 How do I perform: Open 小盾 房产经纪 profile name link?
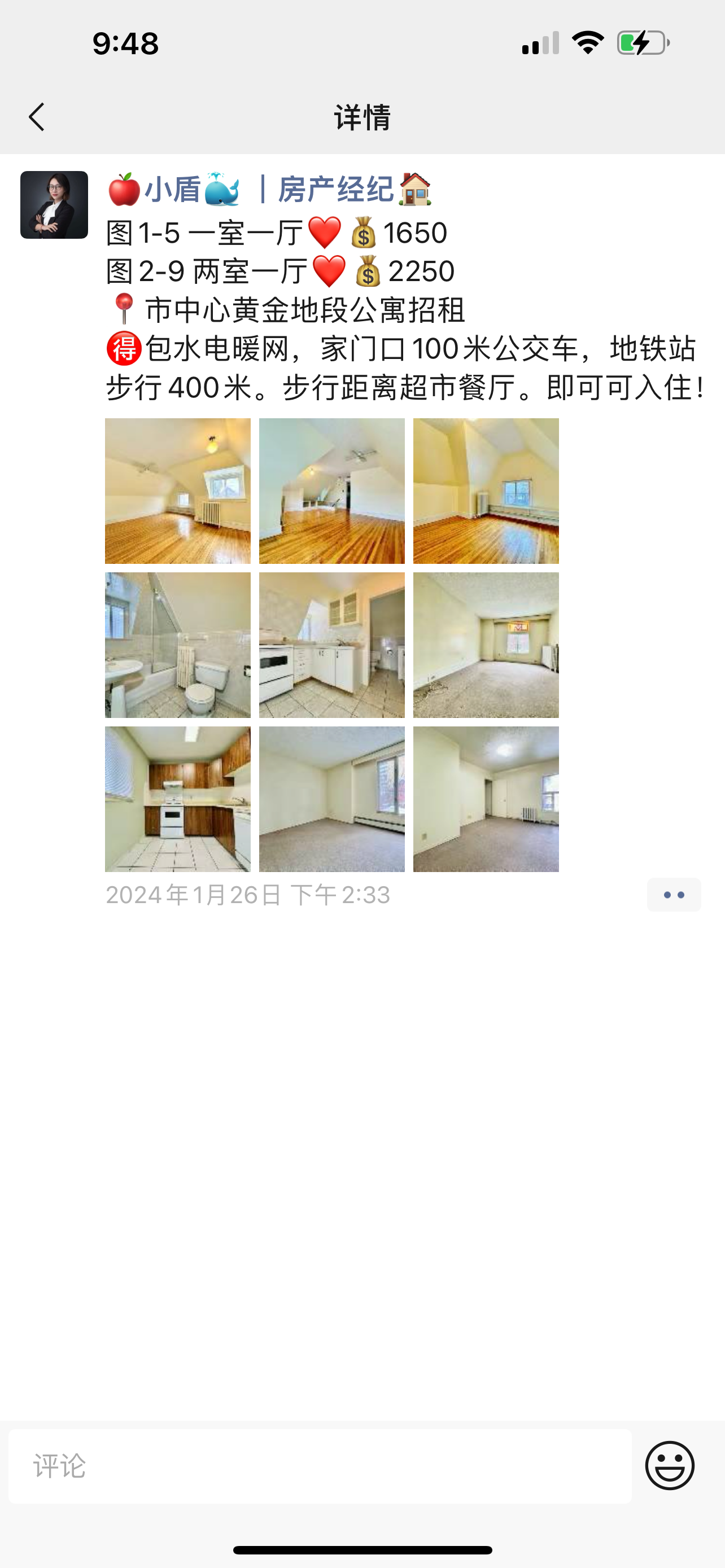click(x=268, y=189)
